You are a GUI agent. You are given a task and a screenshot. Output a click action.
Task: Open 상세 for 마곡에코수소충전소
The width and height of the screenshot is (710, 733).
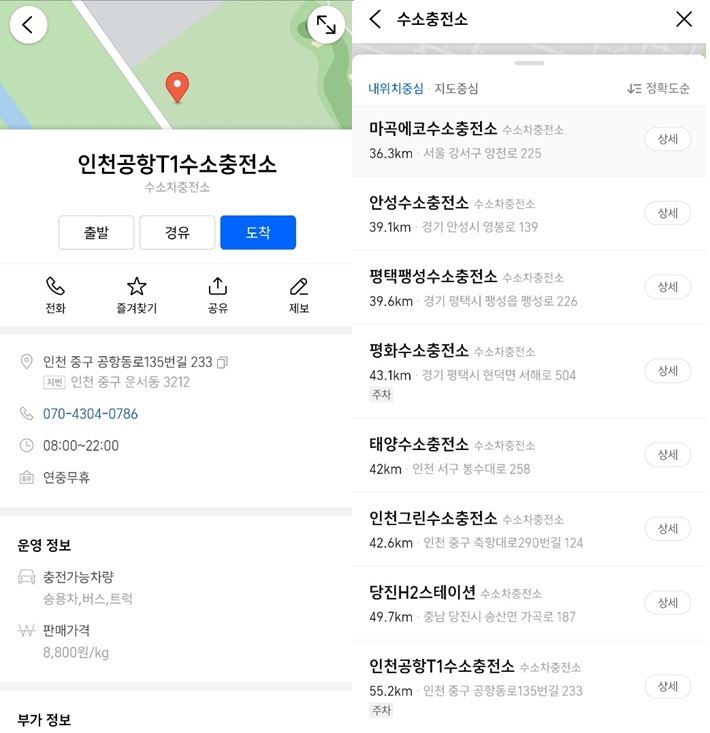click(667, 139)
